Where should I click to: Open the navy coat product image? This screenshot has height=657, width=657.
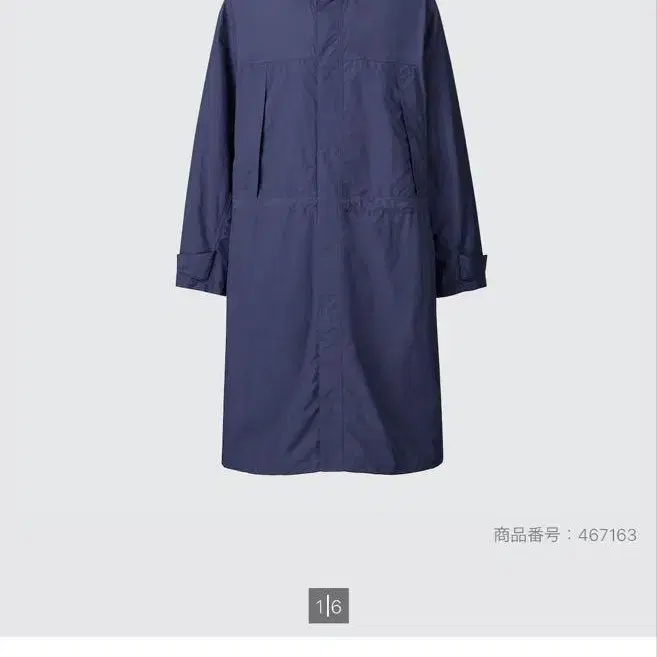pos(330,250)
